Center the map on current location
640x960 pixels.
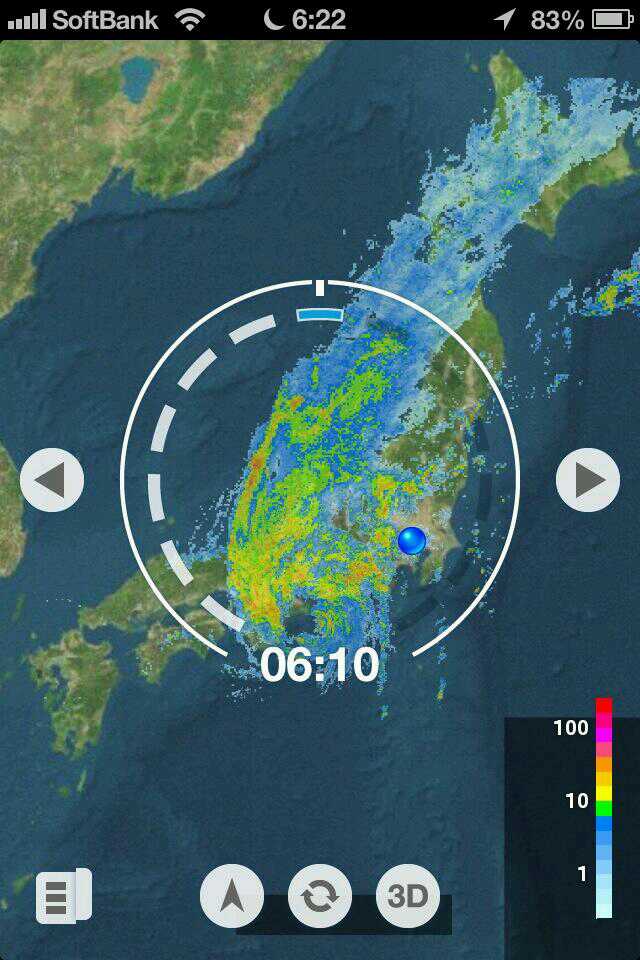(232, 895)
